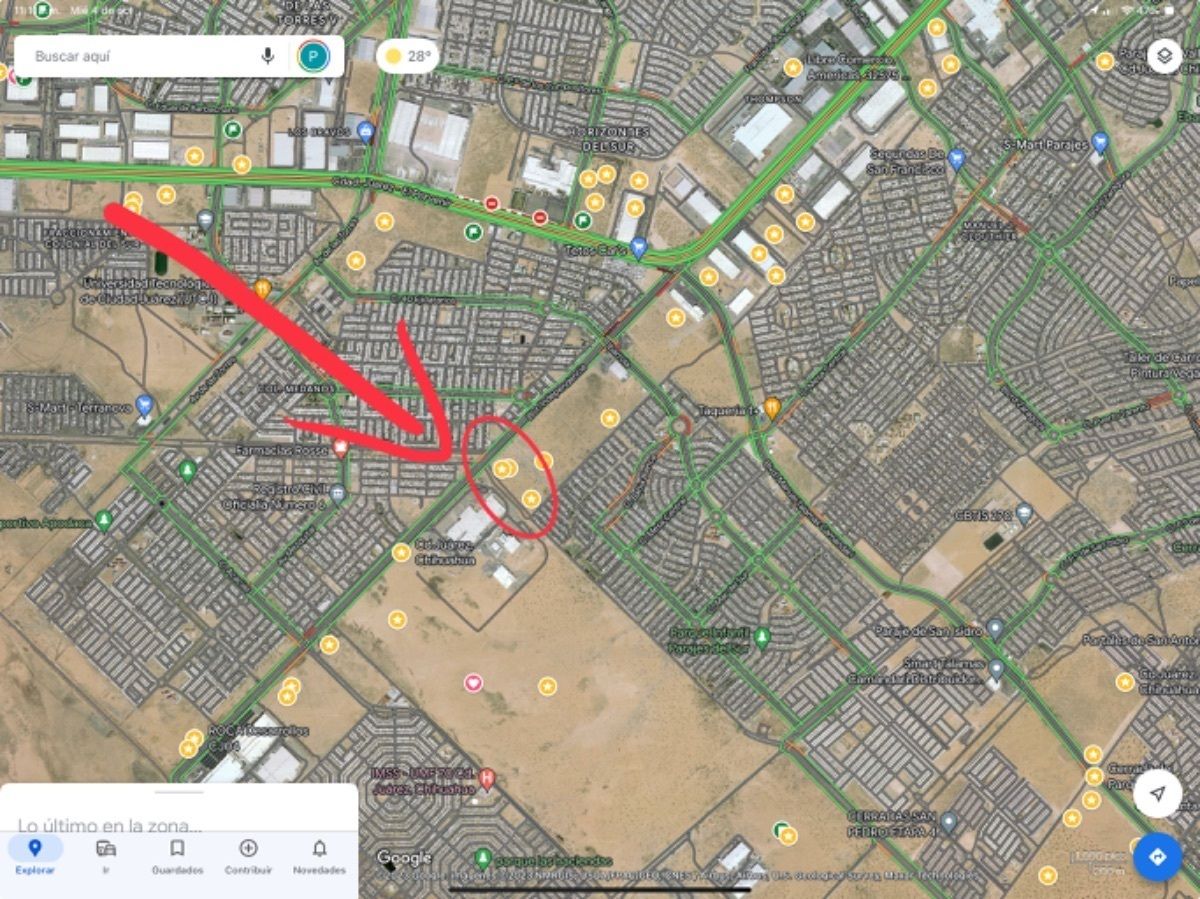The width and height of the screenshot is (1200, 899).
Task: Switch to the Ir tab
Action: (x=106, y=856)
